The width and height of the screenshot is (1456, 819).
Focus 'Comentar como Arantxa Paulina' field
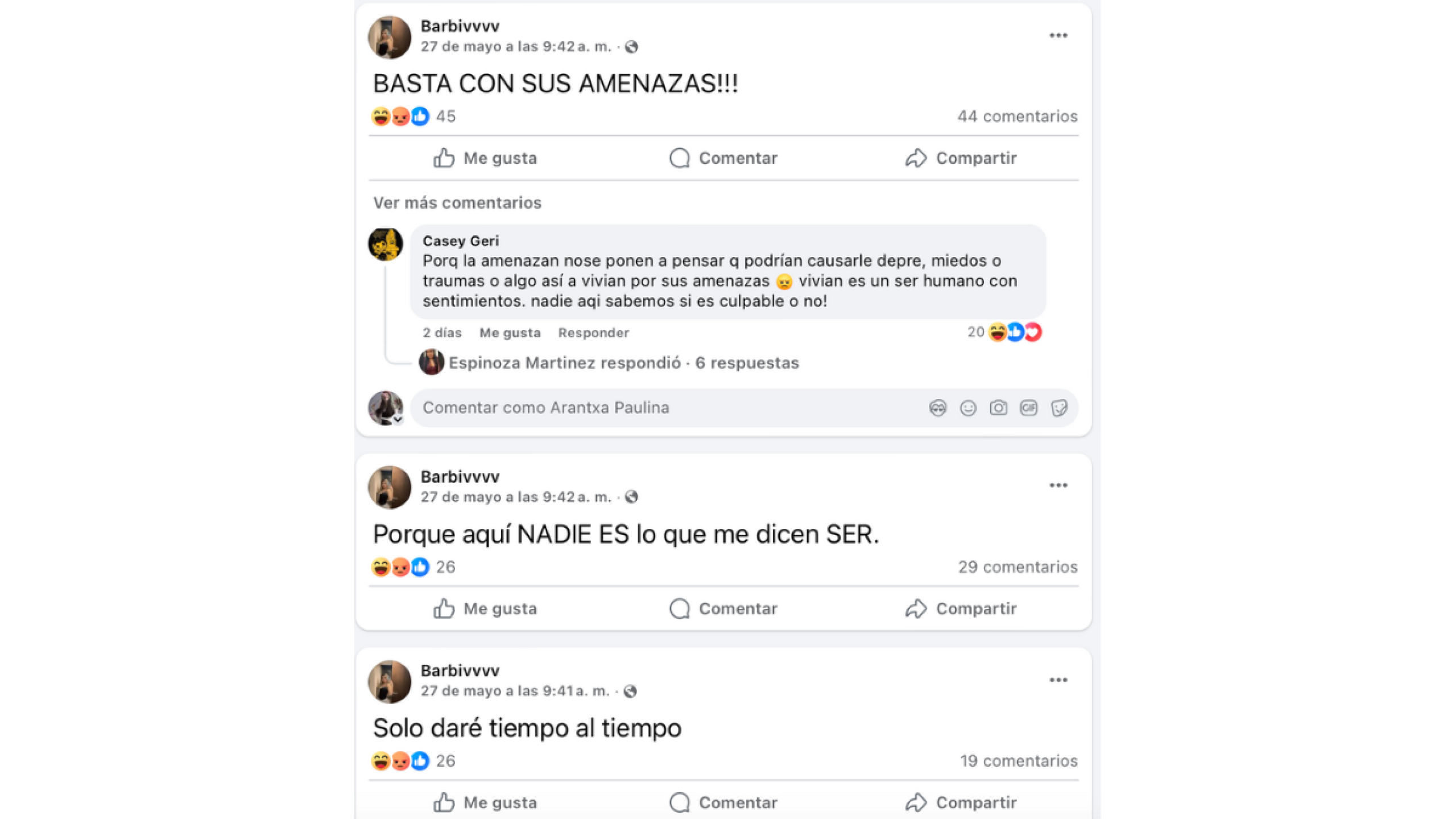point(654,408)
